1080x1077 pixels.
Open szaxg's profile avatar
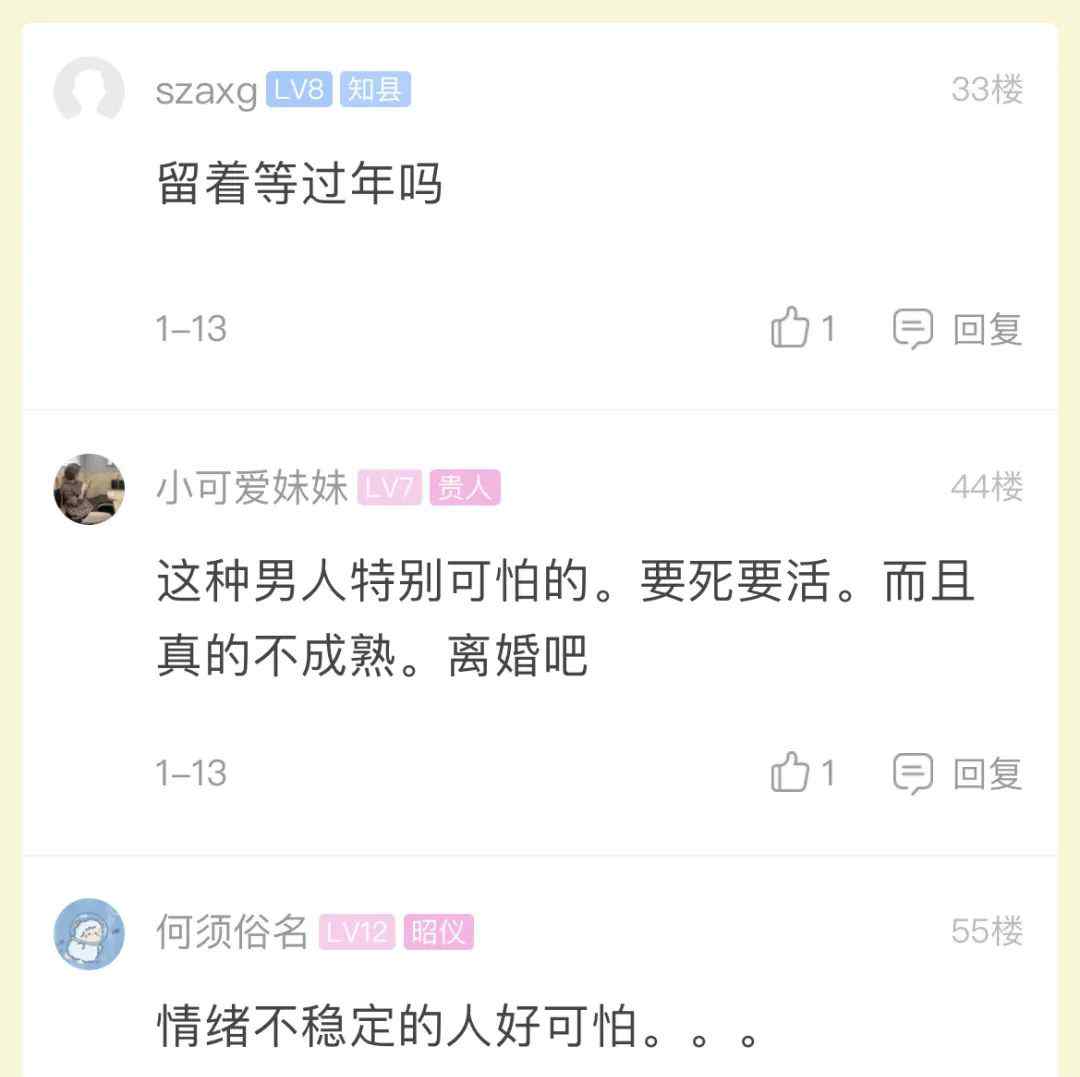tap(89, 91)
